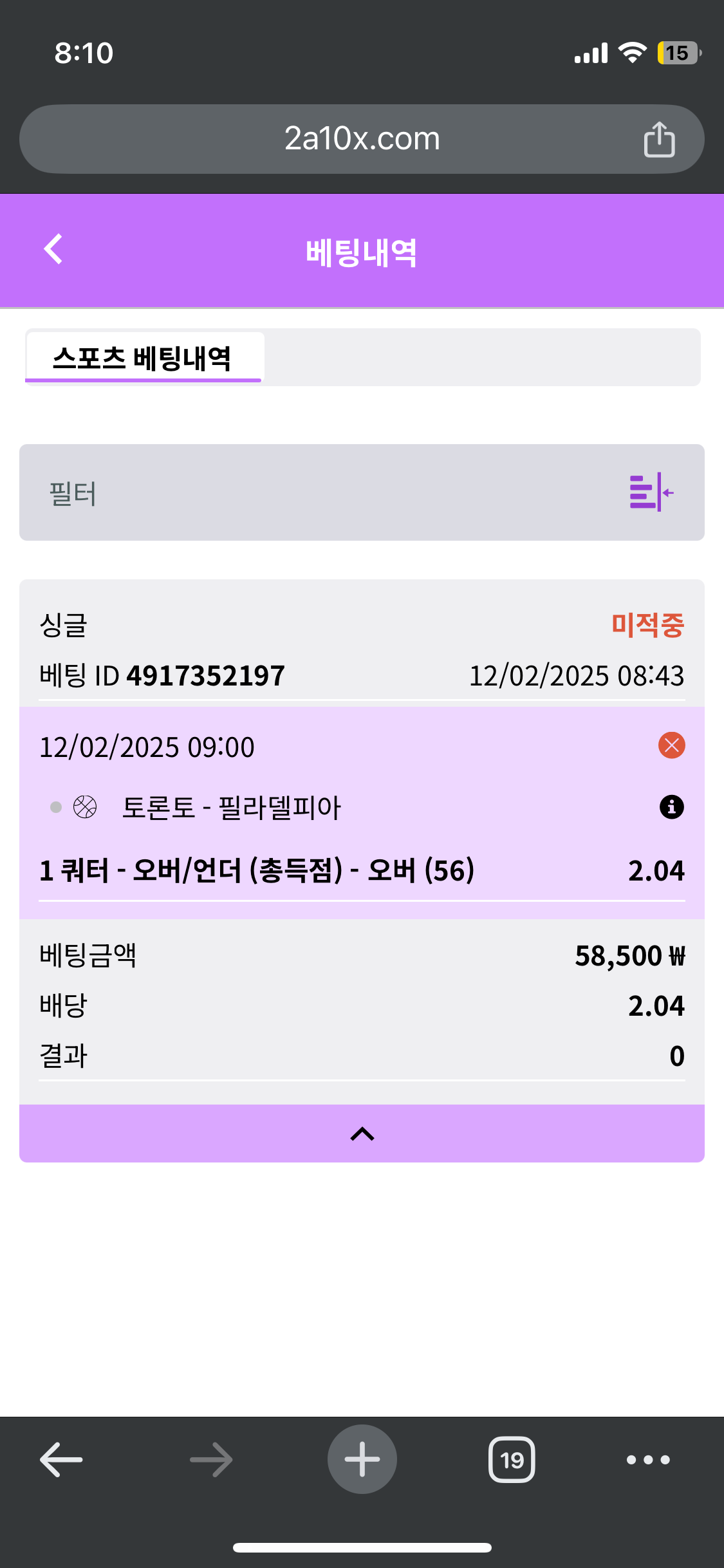View the 19 open tabs
The width and height of the screenshot is (724, 1568).
[512, 1459]
